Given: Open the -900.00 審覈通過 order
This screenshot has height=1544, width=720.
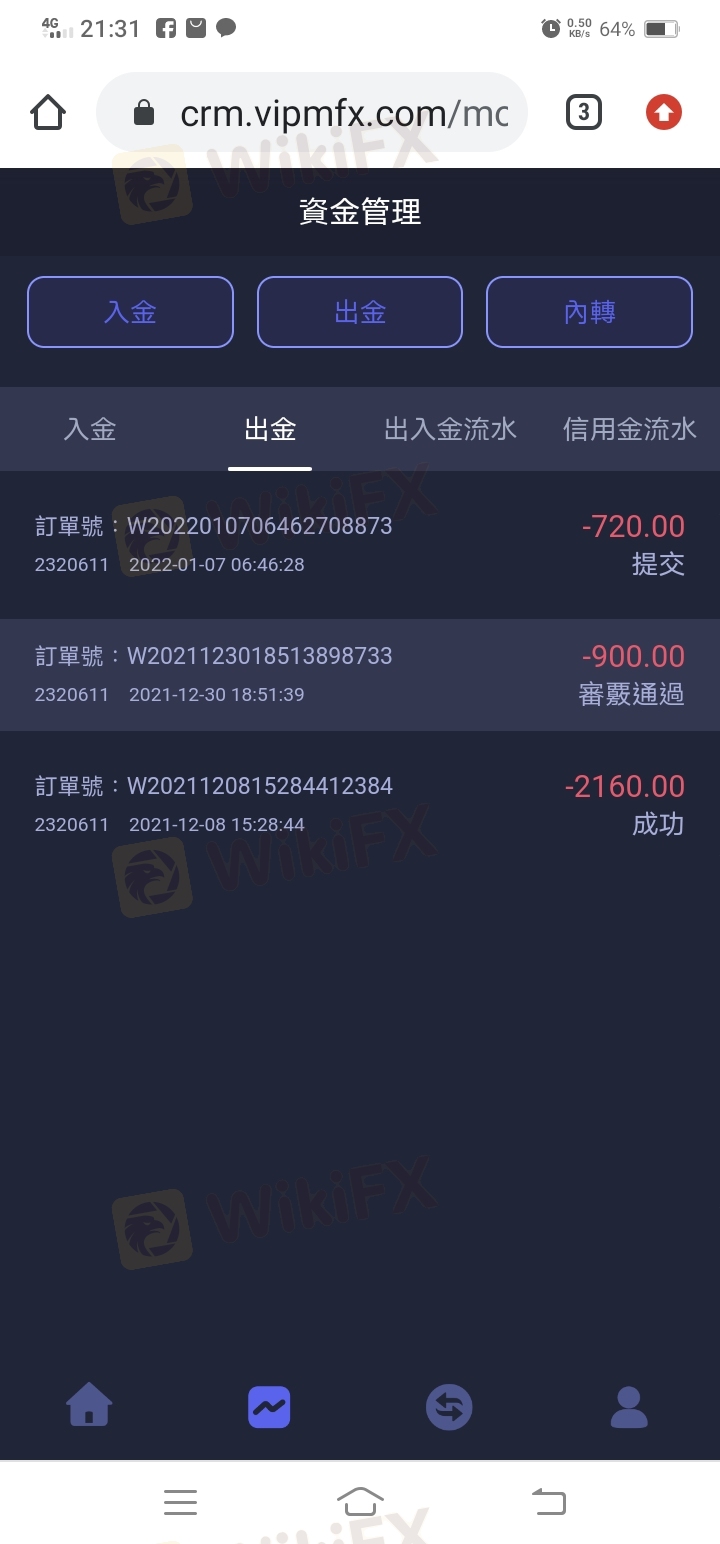Looking at the screenshot, I should click(x=360, y=675).
